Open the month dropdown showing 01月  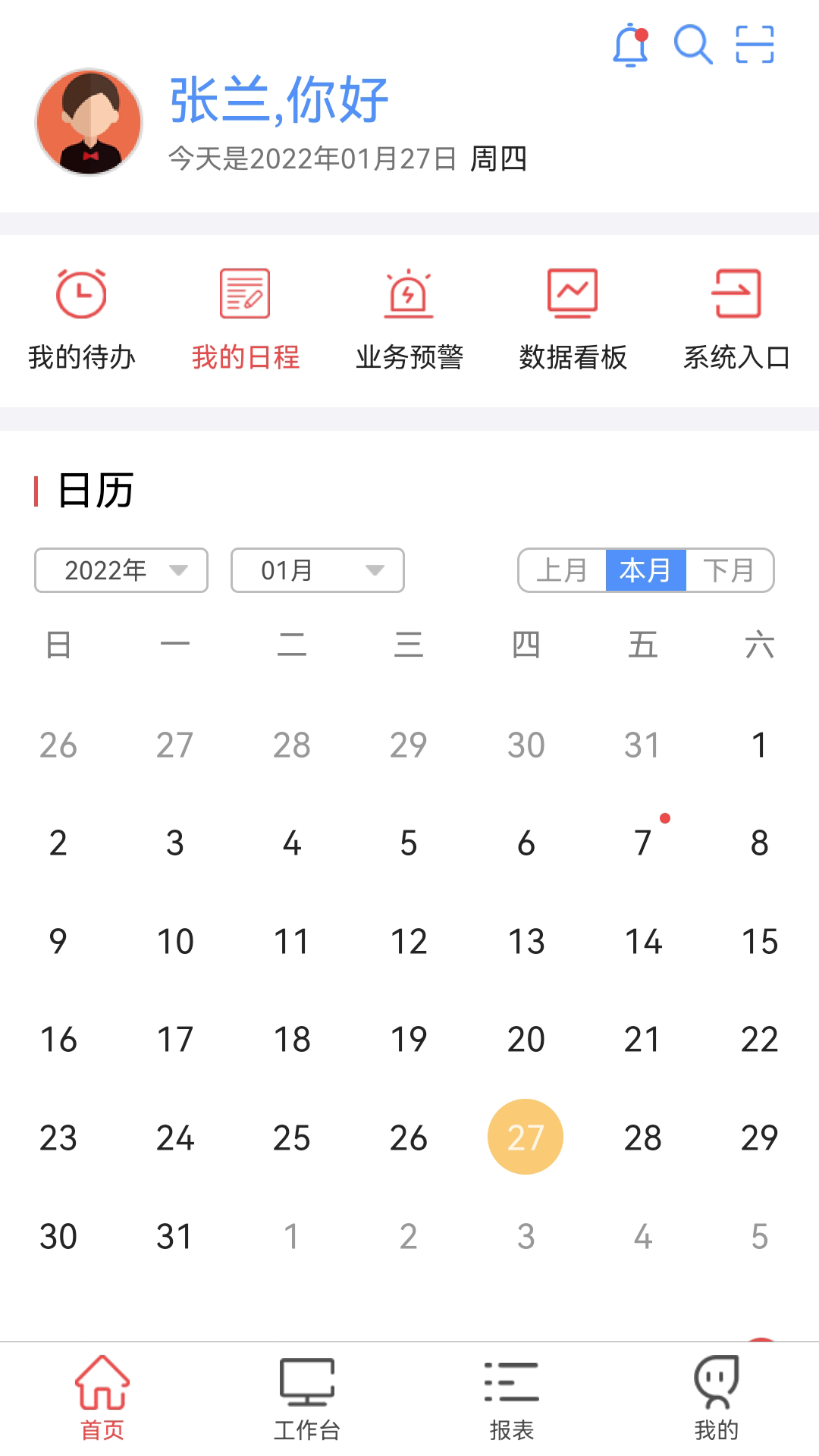click(317, 570)
